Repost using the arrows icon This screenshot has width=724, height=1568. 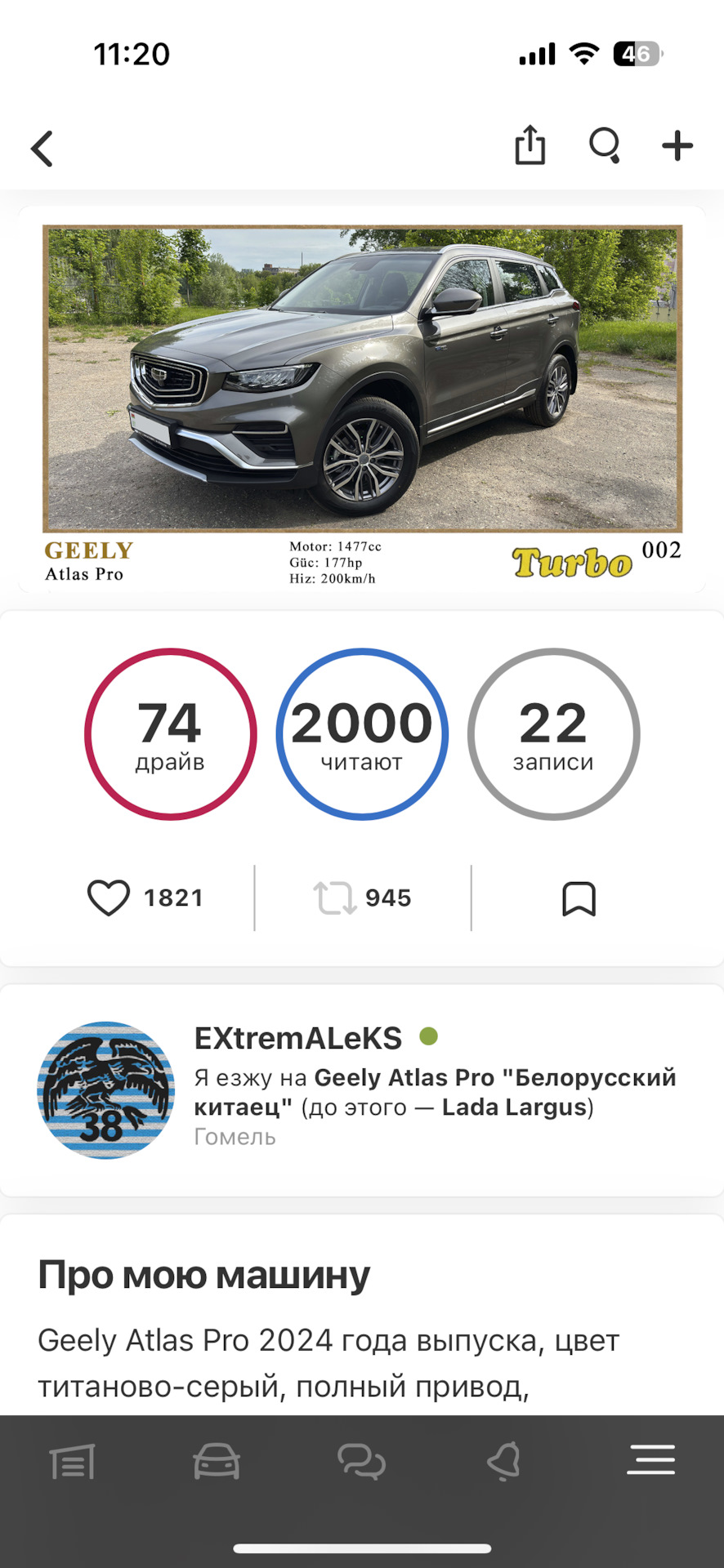tap(335, 898)
